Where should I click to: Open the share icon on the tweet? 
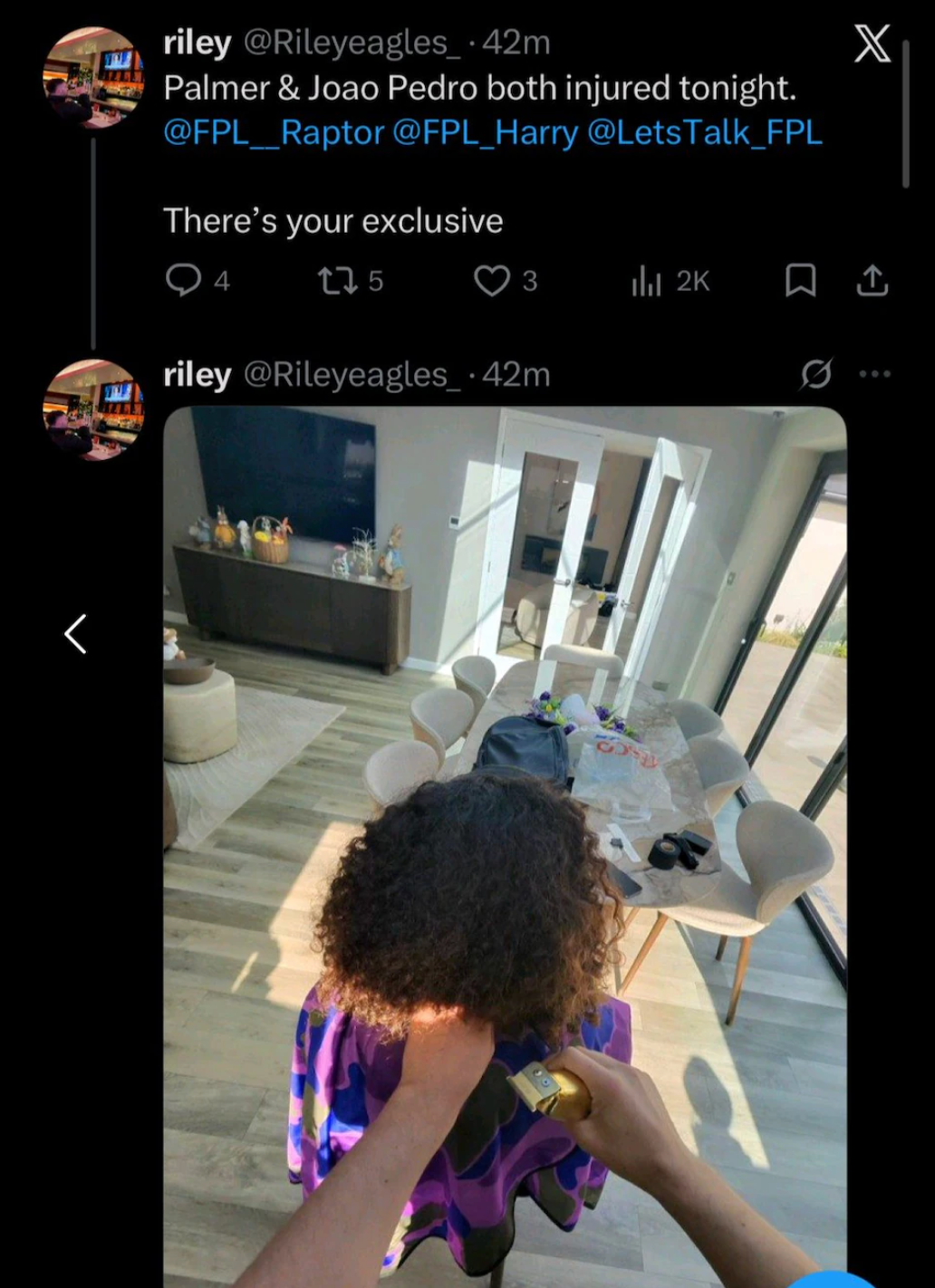click(871, 281)
